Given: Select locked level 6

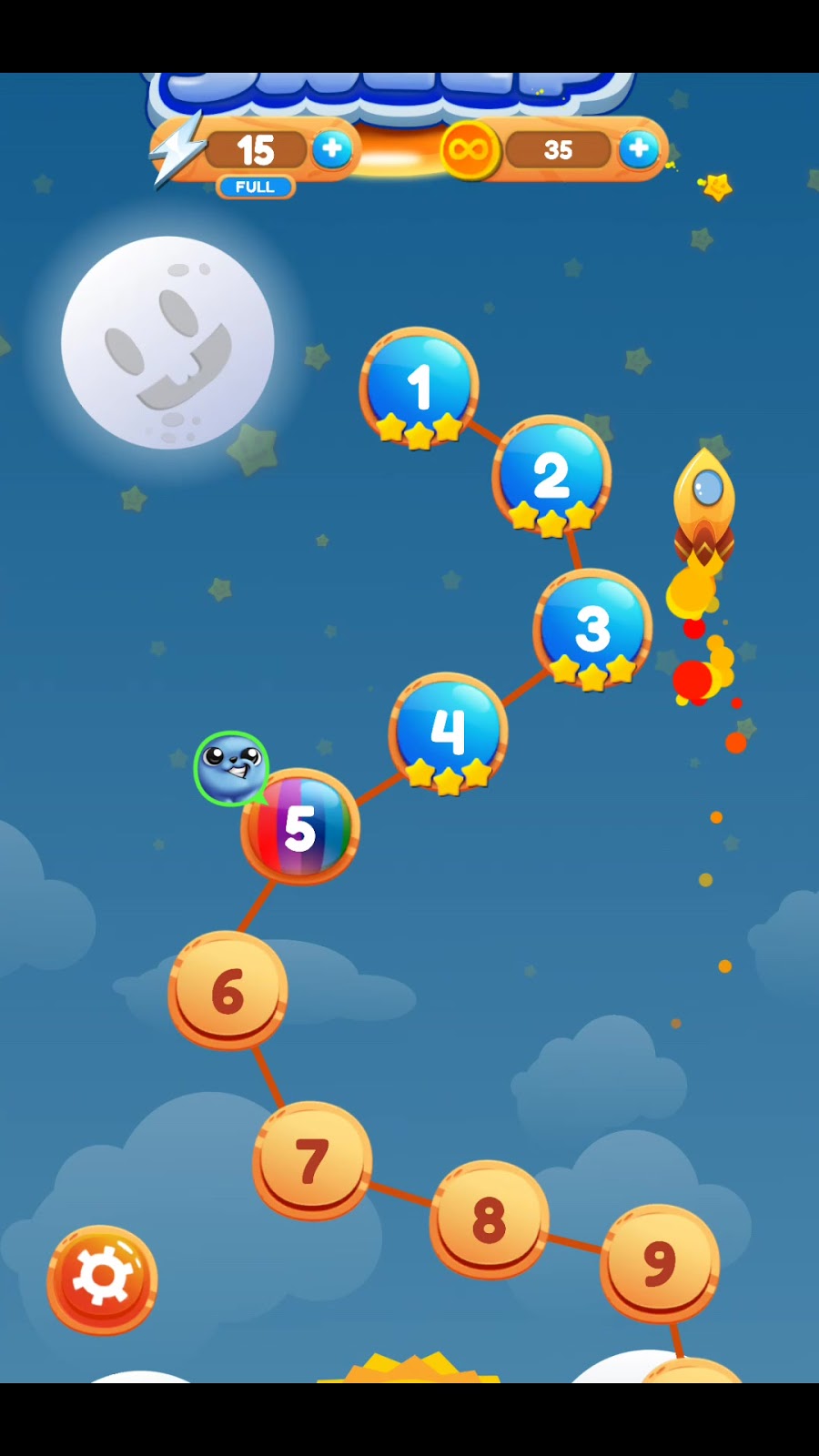Looking at the screenshot, I should (227, 990).
